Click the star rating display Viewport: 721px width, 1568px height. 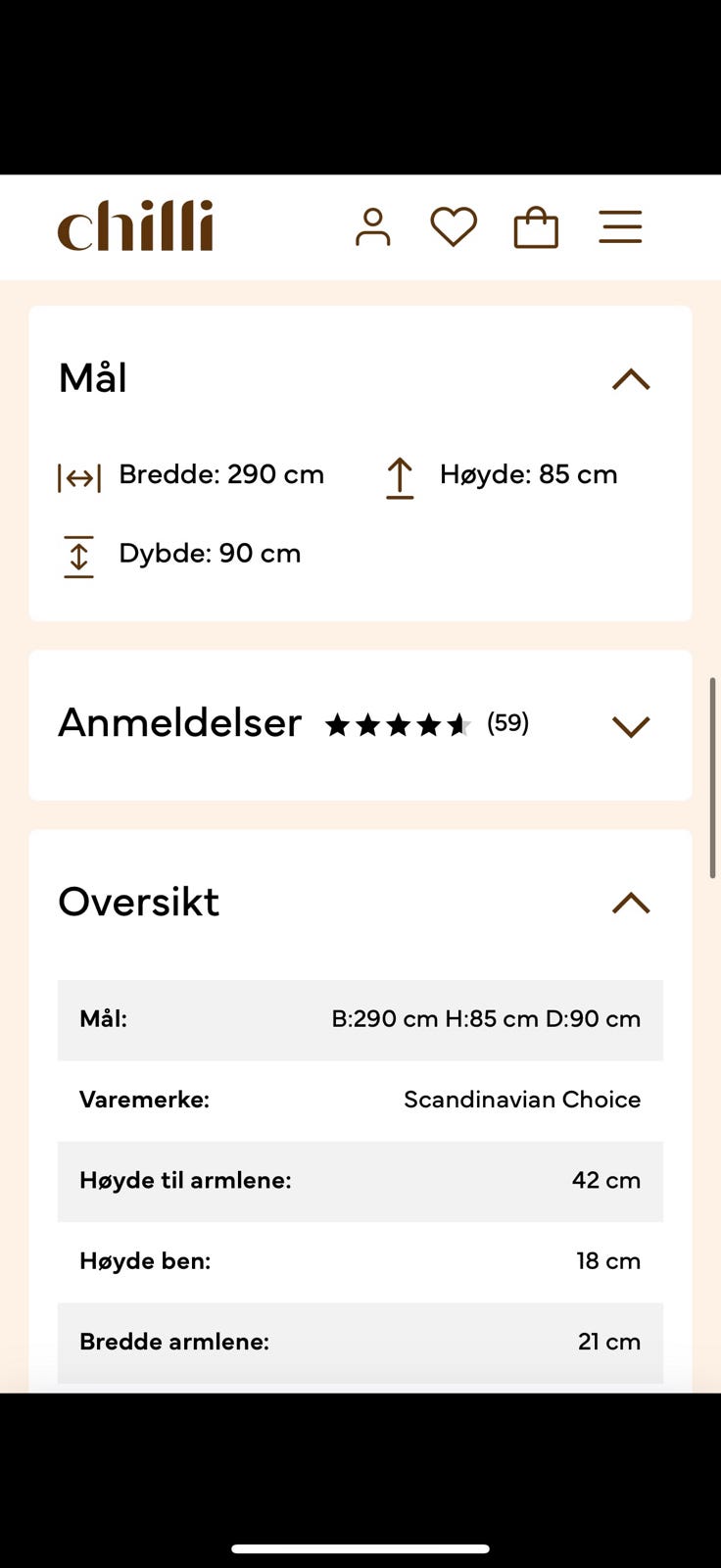(x=399, y=724)
